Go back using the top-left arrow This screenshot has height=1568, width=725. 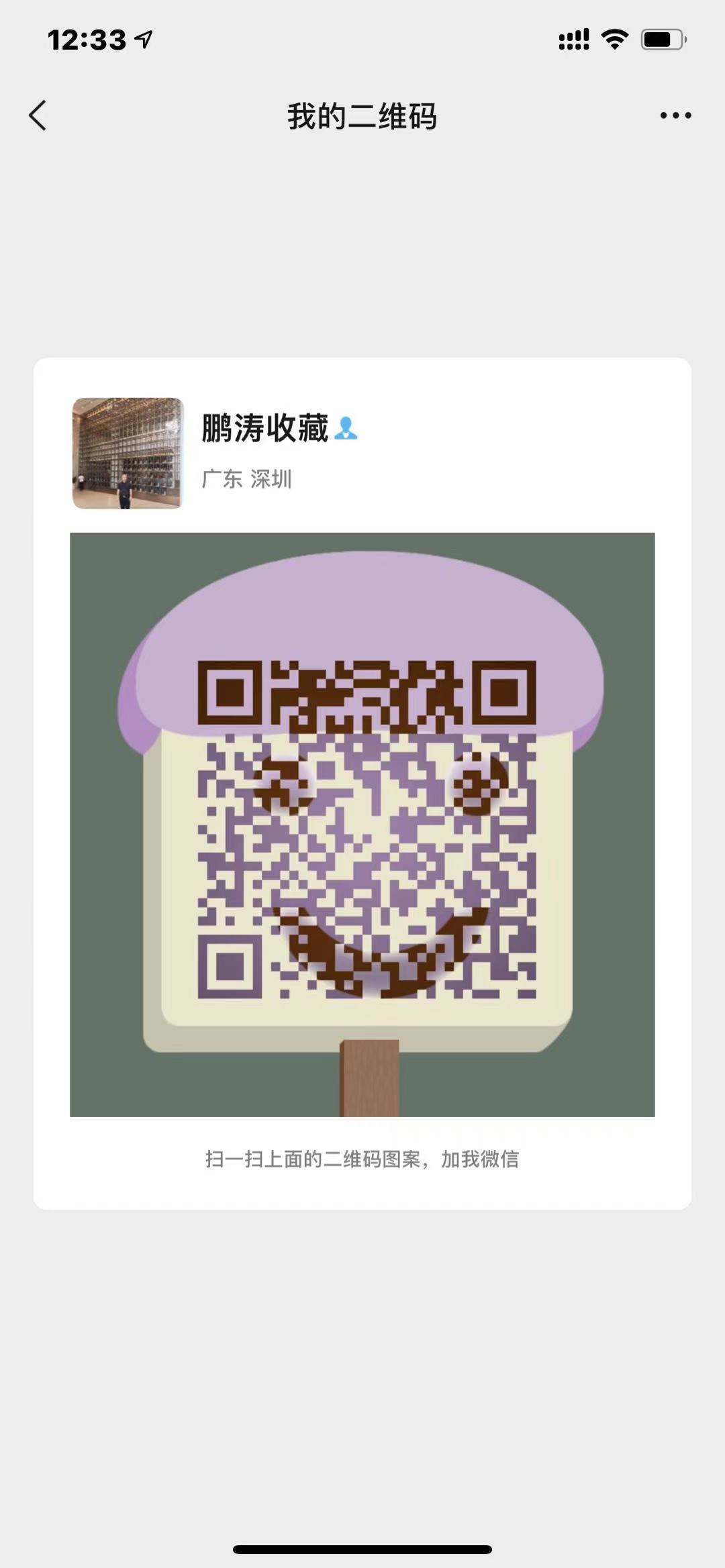click(x=38, y=115)
